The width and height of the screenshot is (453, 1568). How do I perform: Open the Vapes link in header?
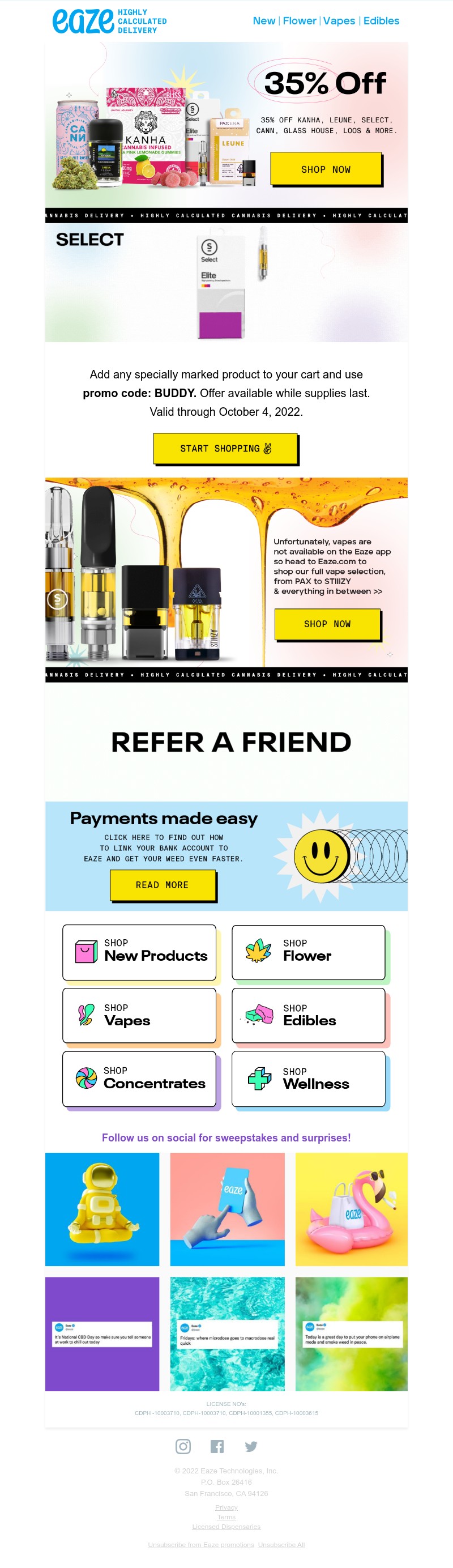click(x=339, y=21)
